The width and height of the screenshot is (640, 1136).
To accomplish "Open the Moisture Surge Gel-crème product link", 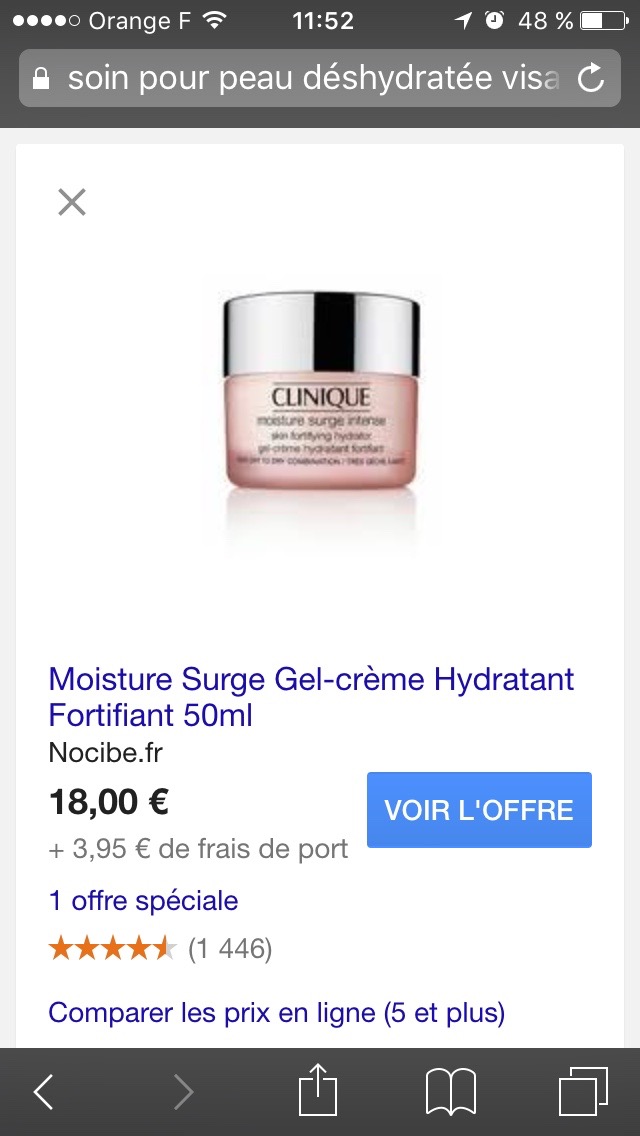I will [x=311, y=697].
